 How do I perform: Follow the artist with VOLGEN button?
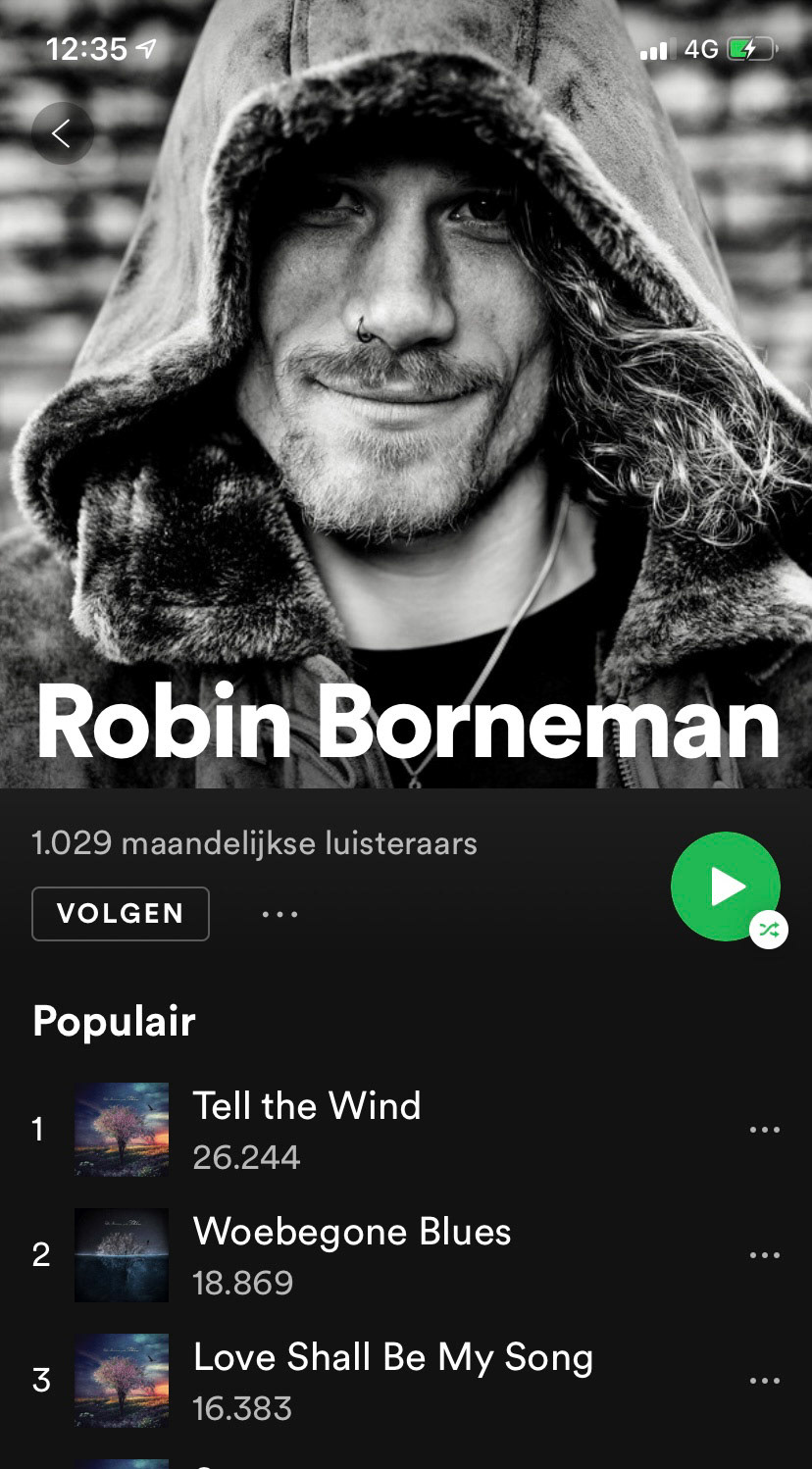121,914
